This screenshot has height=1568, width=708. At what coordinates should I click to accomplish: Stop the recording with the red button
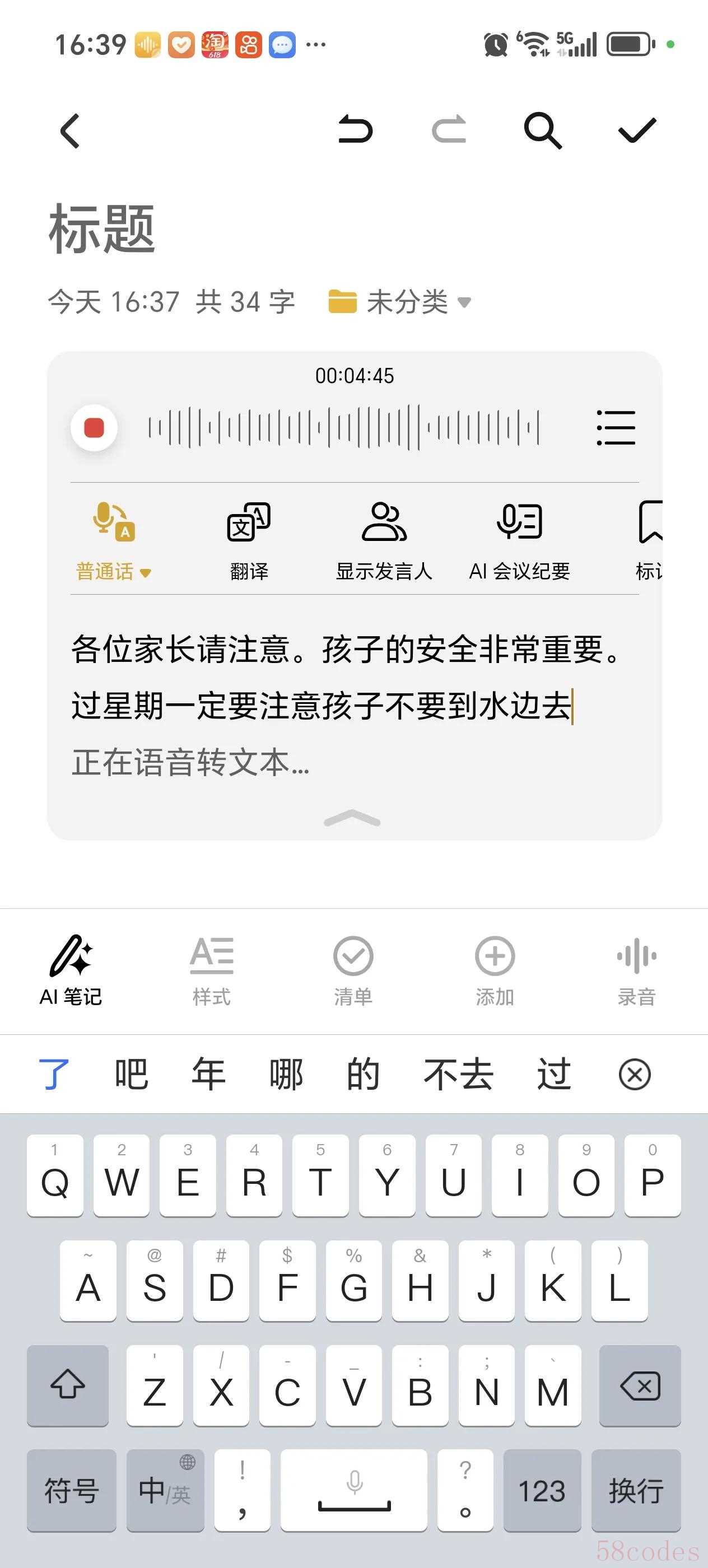click(94, 427)
